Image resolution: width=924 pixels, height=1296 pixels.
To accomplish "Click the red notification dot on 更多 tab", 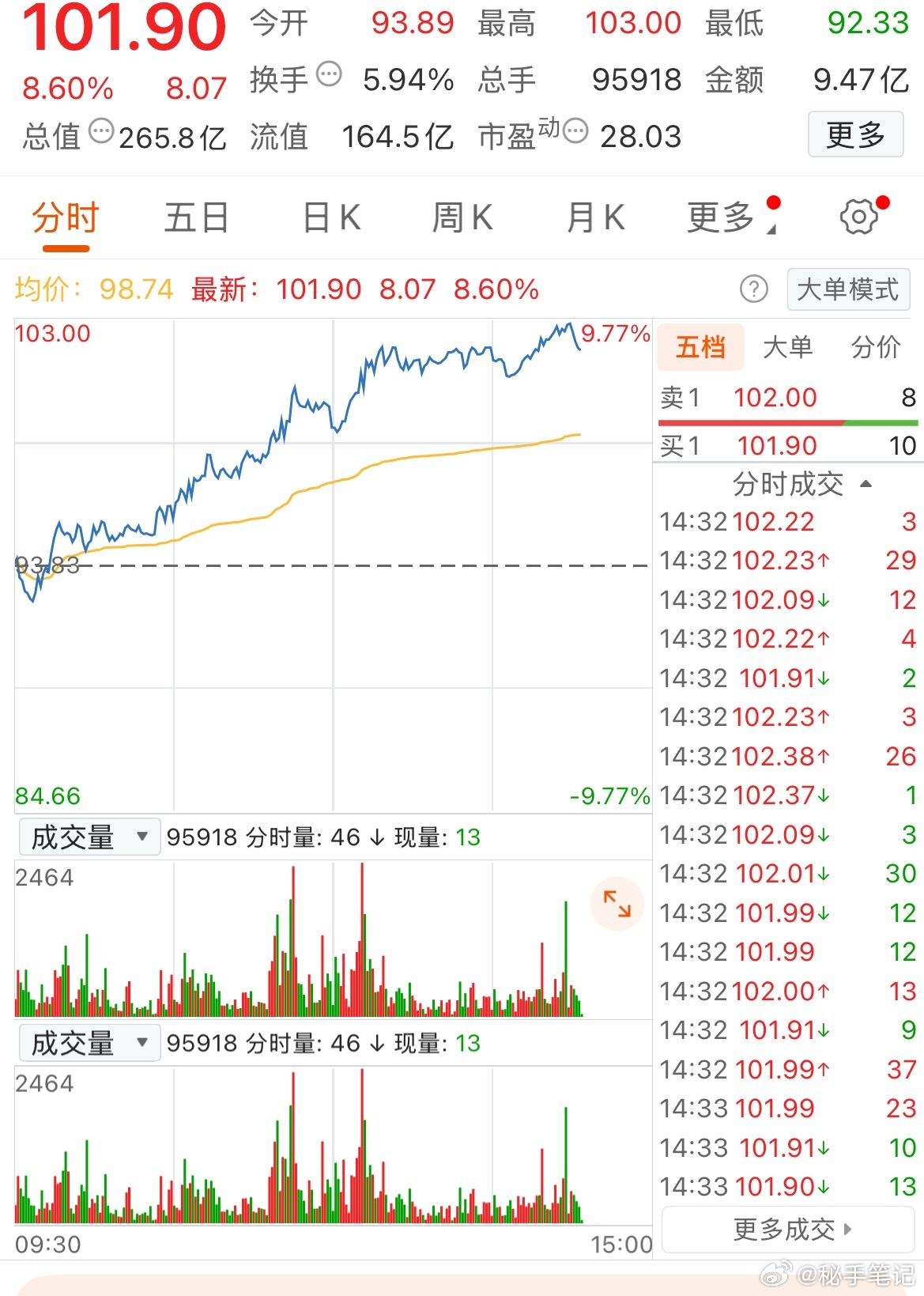I will pos(773,202).
